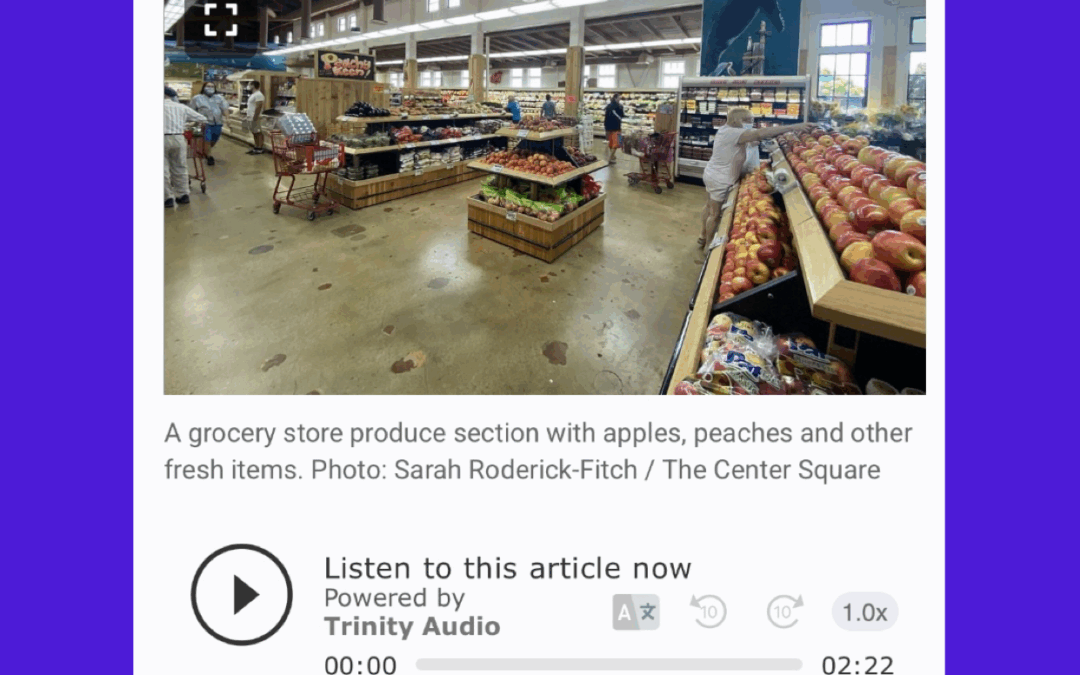1080x675 pixels.
Task: Skip forward 10 seconds in audio
Action: (x=785, y=612)
